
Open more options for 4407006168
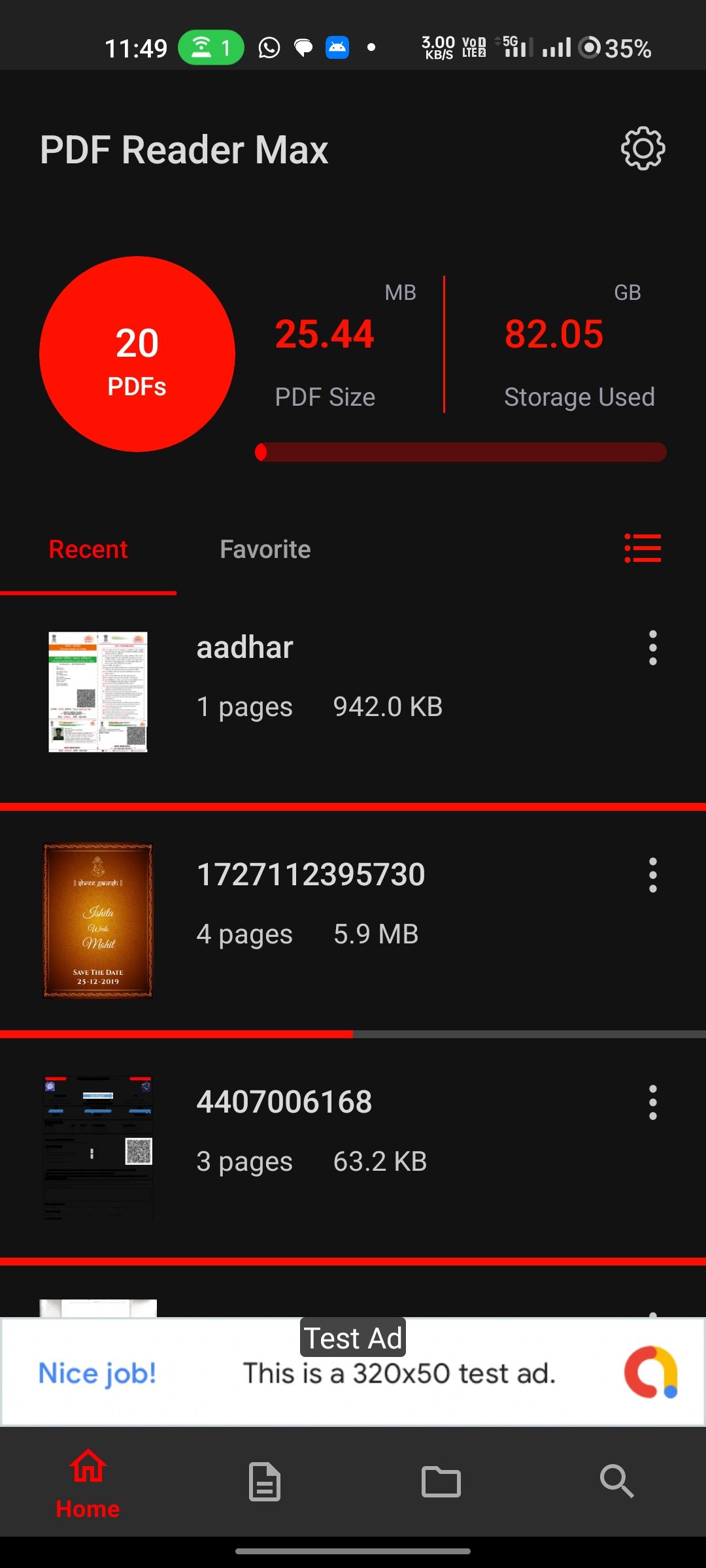coord(652,1103)
